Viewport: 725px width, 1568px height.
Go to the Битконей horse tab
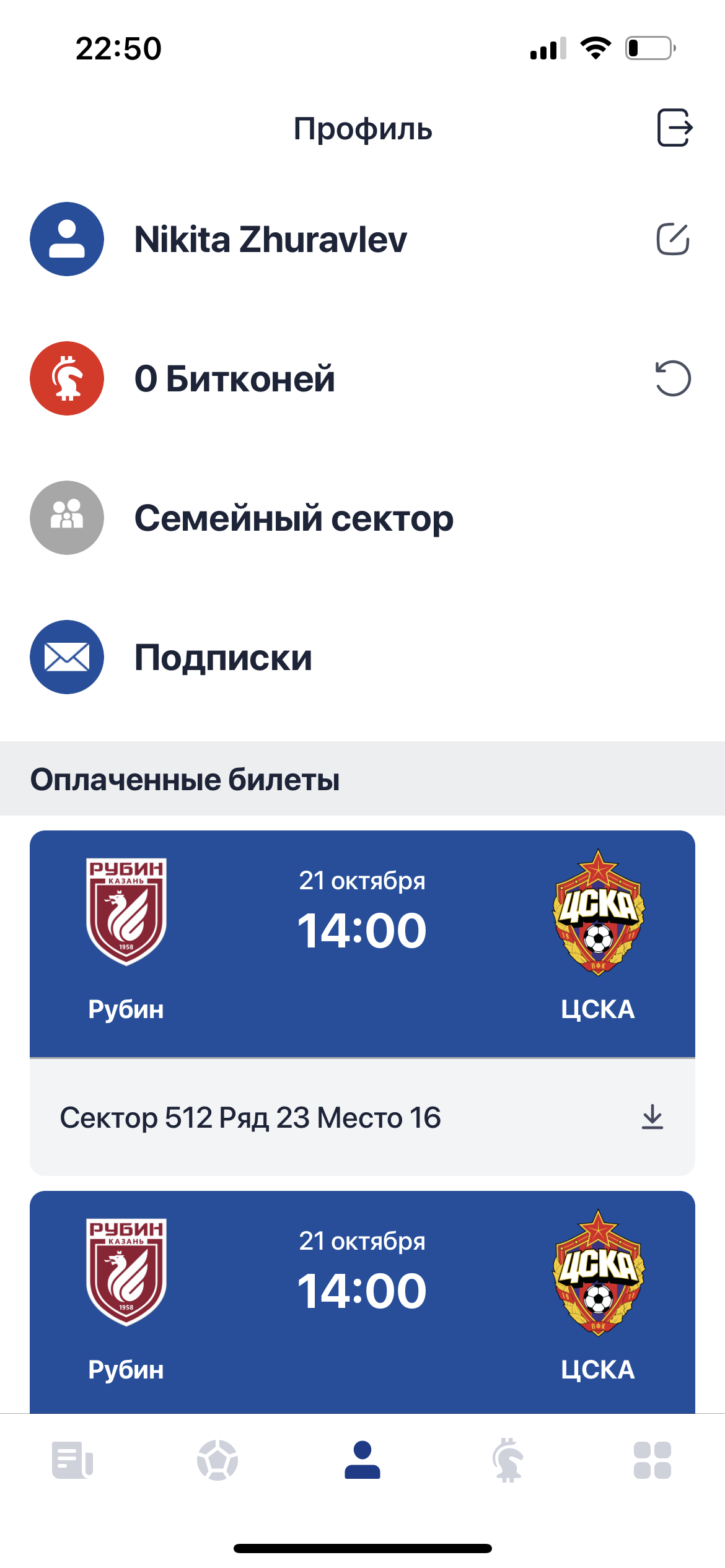pyautogui.click(x=507, y=1460)
